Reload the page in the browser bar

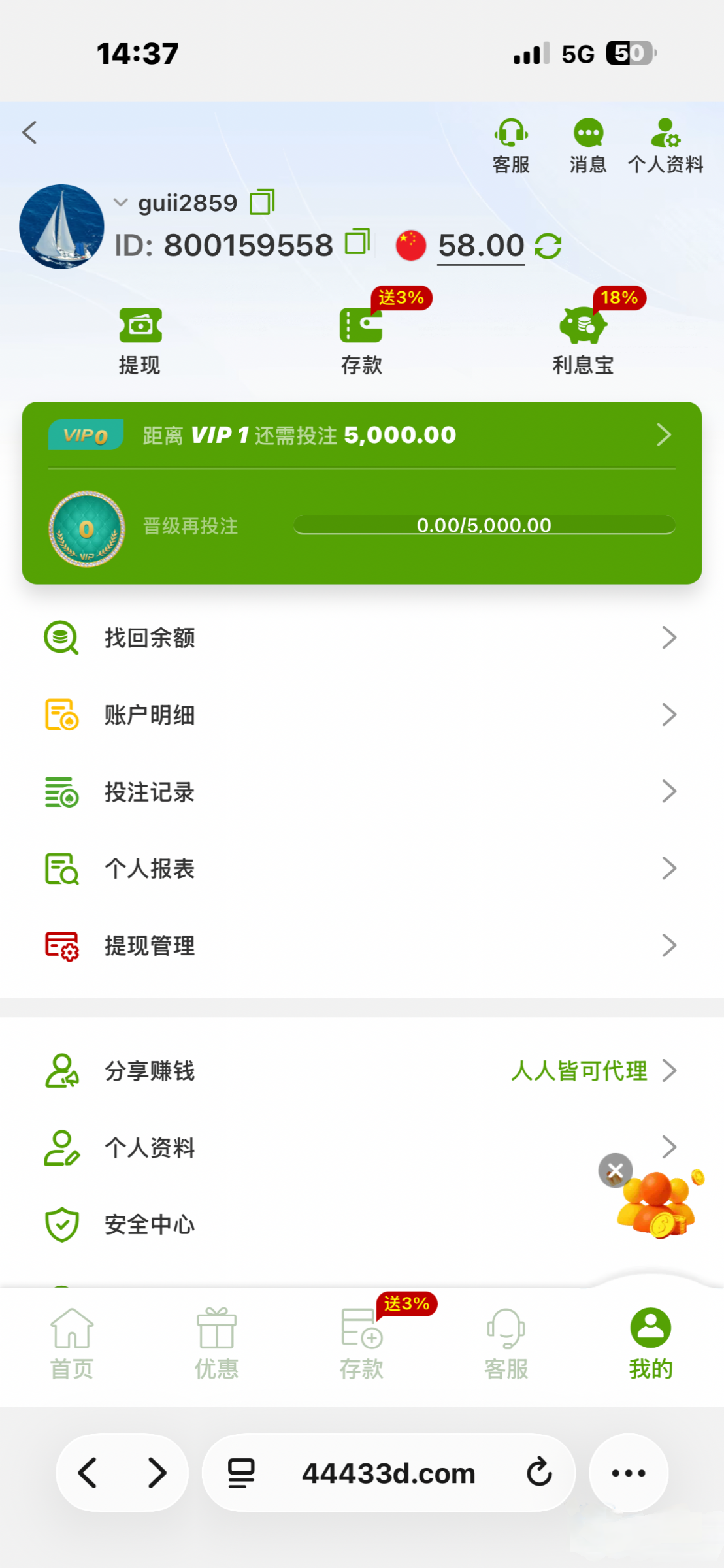(539, 1473)
